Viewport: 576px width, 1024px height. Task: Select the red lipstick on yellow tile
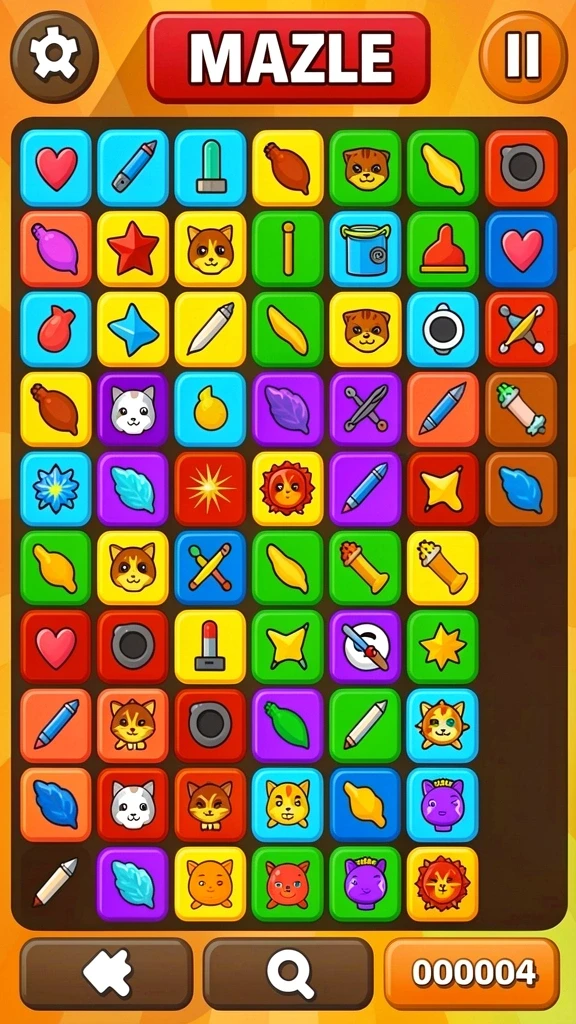tap(210, 647)
